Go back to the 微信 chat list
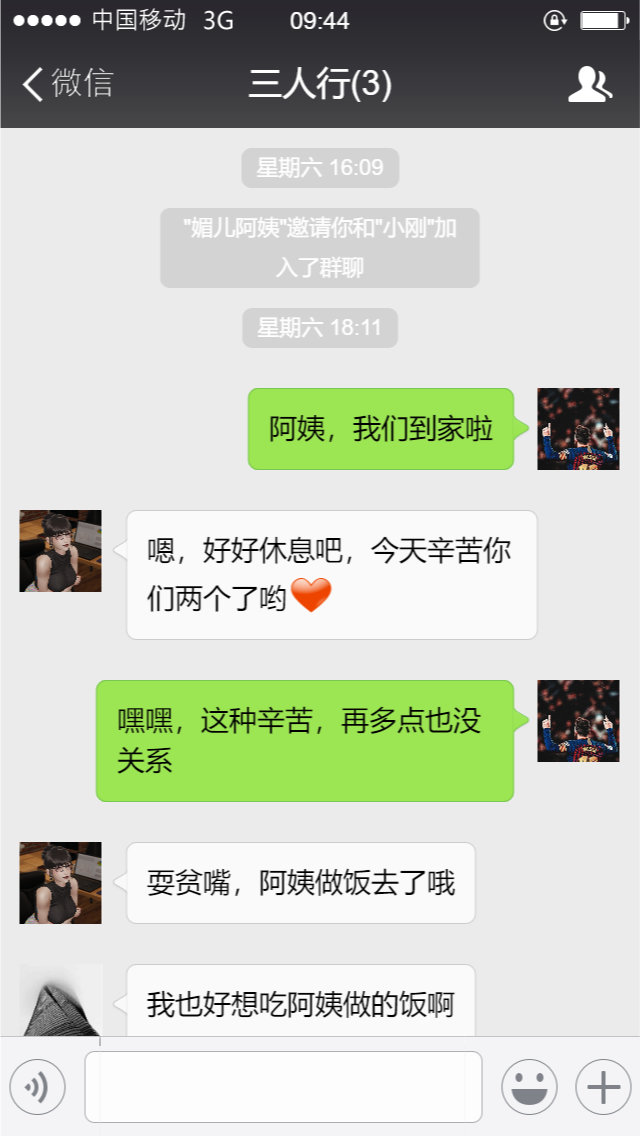Image resolution: width=640 pixels, height=1136 pixels. pos(66,84)
